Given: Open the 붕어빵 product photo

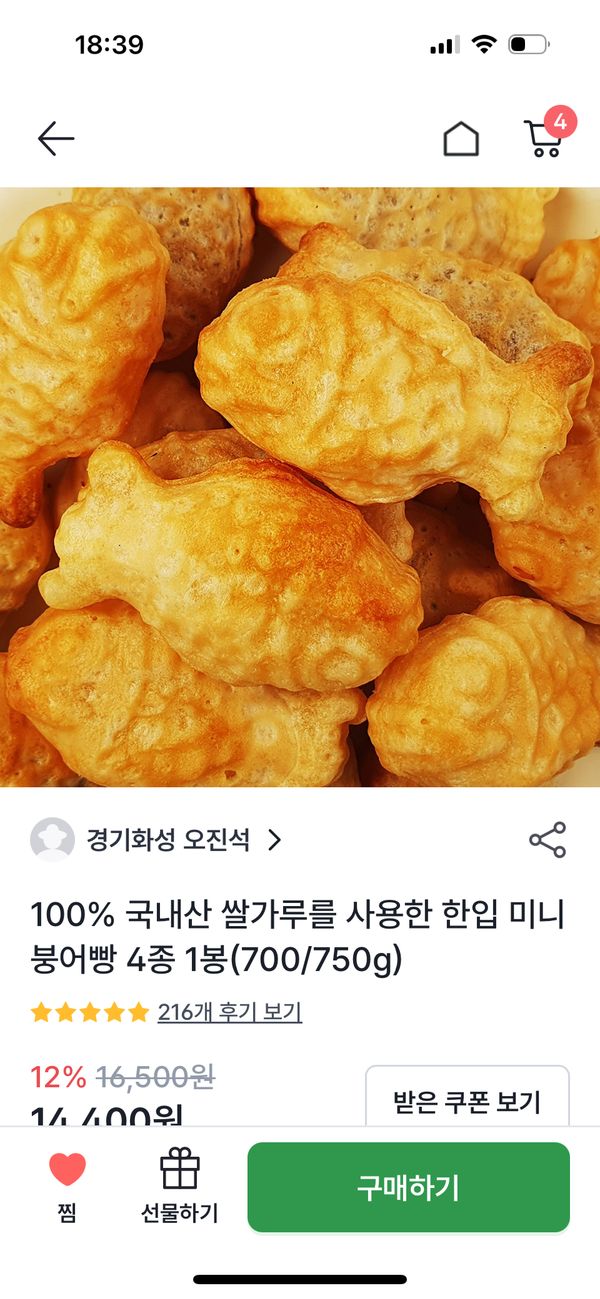Looking at the screenshot, I should click(300, 487).
